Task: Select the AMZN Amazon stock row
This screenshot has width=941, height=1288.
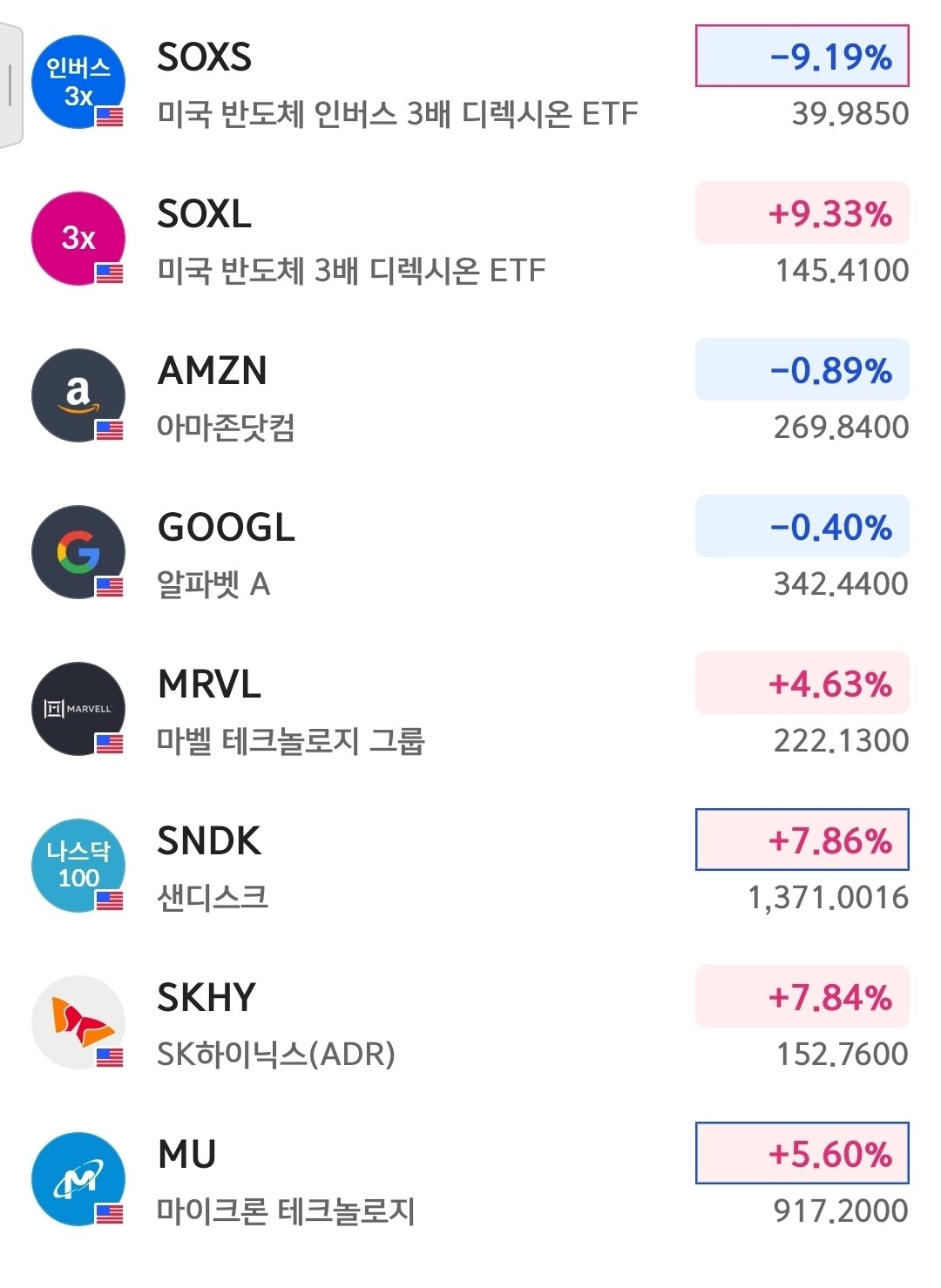Action: 470,395
